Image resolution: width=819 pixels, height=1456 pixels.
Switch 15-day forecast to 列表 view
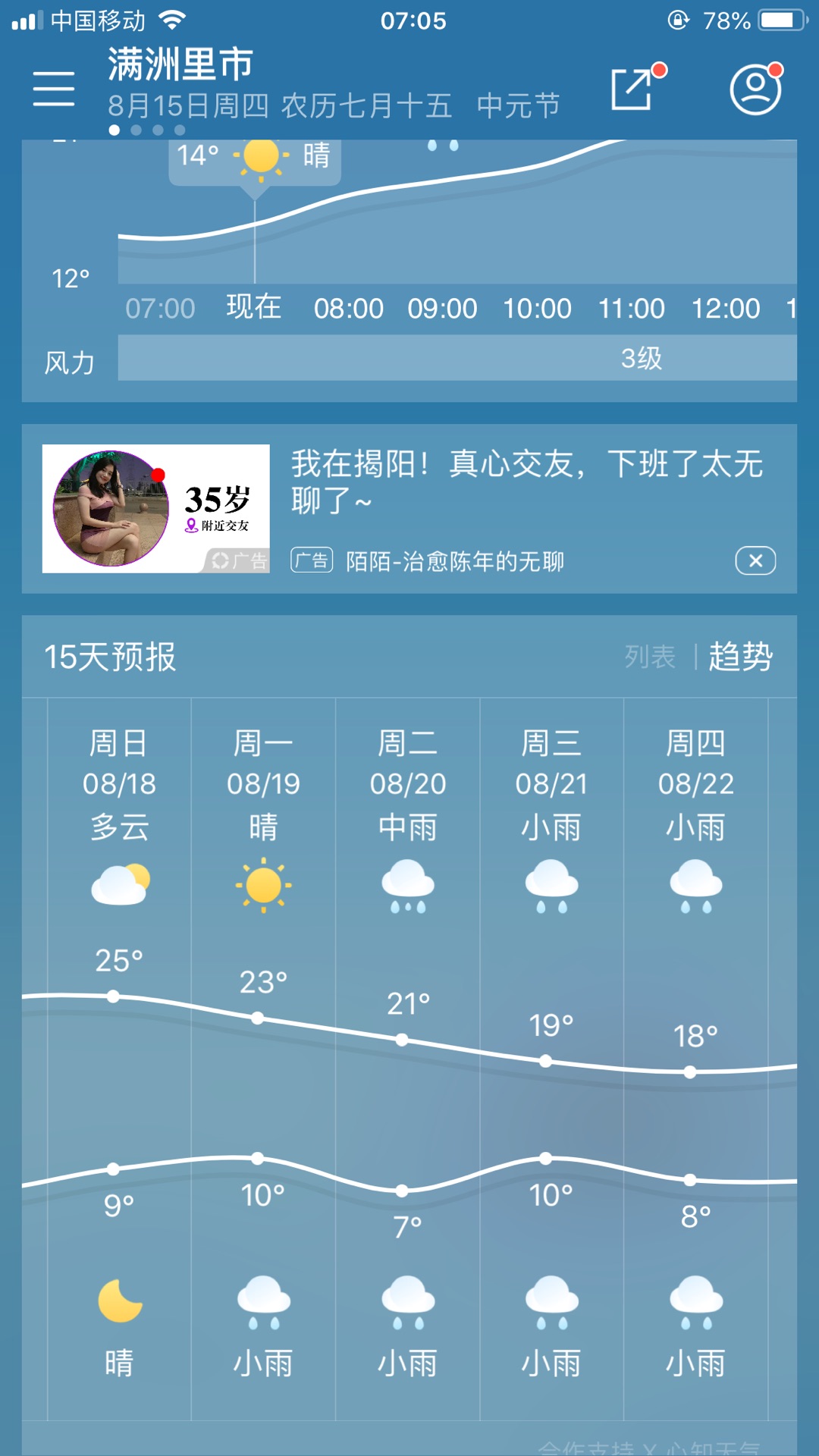[650, 657]
